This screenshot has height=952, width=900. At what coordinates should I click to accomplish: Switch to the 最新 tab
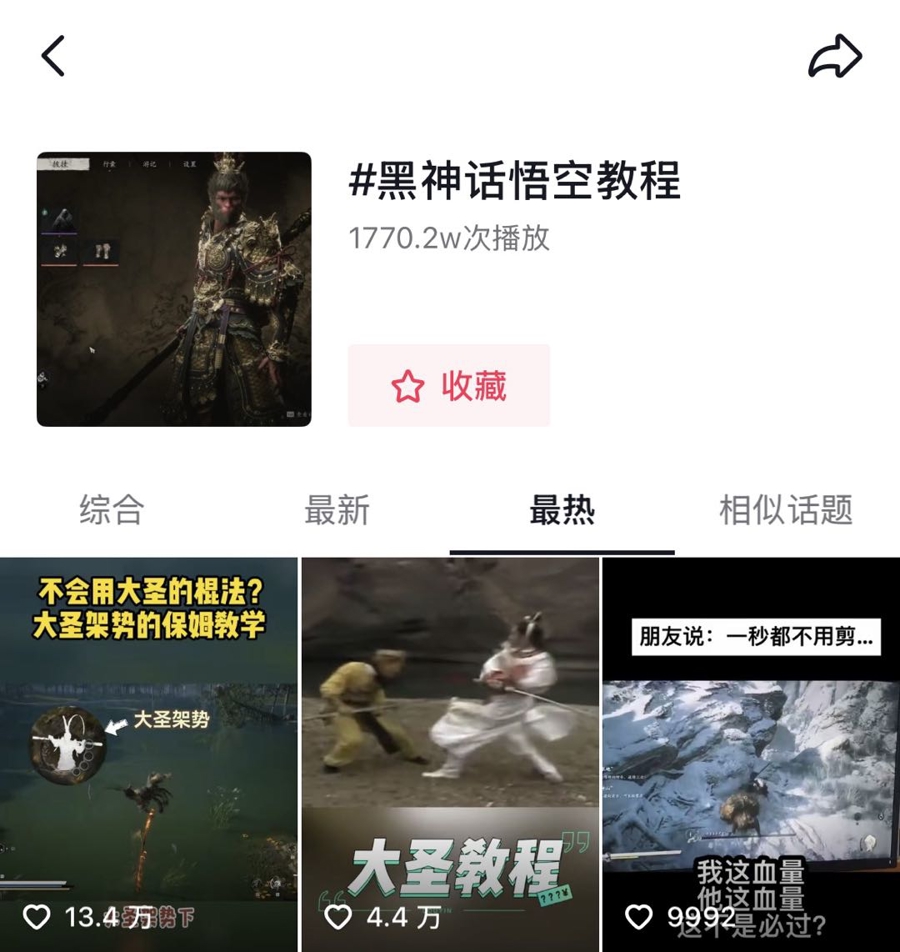337,510
